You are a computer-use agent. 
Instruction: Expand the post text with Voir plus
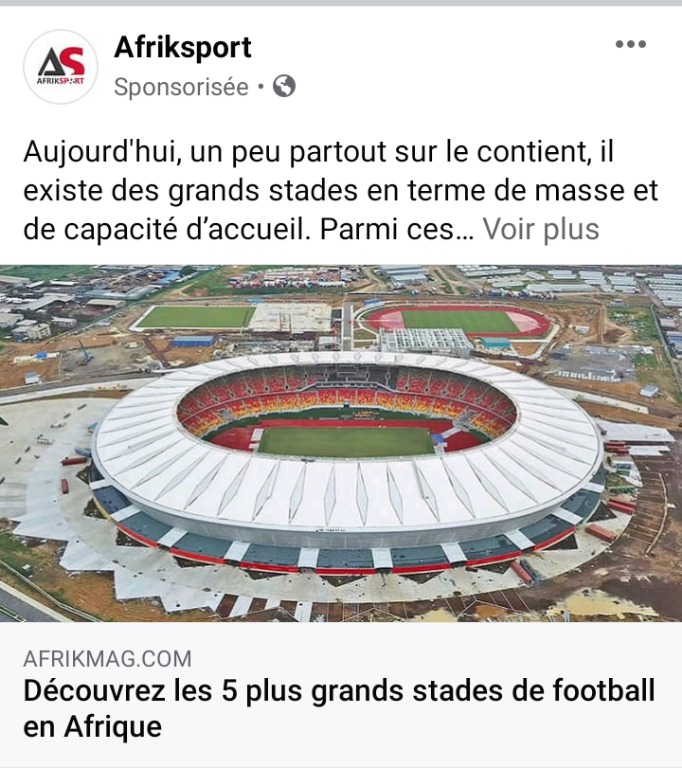pyautogui.click(x=541, y=229)
